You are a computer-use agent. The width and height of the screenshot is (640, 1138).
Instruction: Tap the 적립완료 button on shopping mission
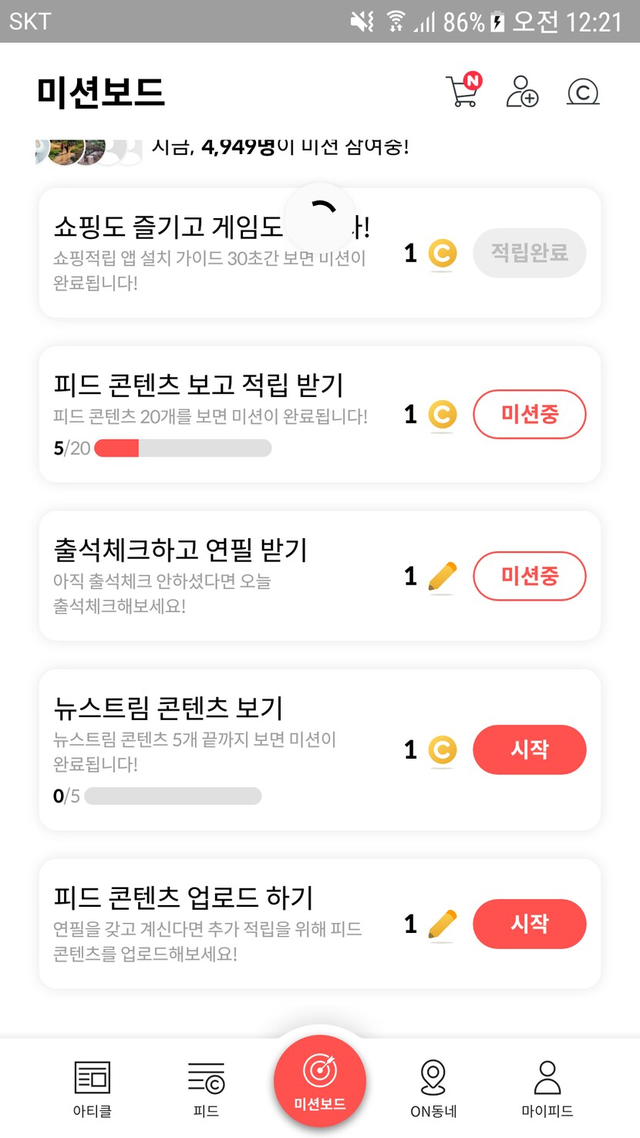coord(529,253)
